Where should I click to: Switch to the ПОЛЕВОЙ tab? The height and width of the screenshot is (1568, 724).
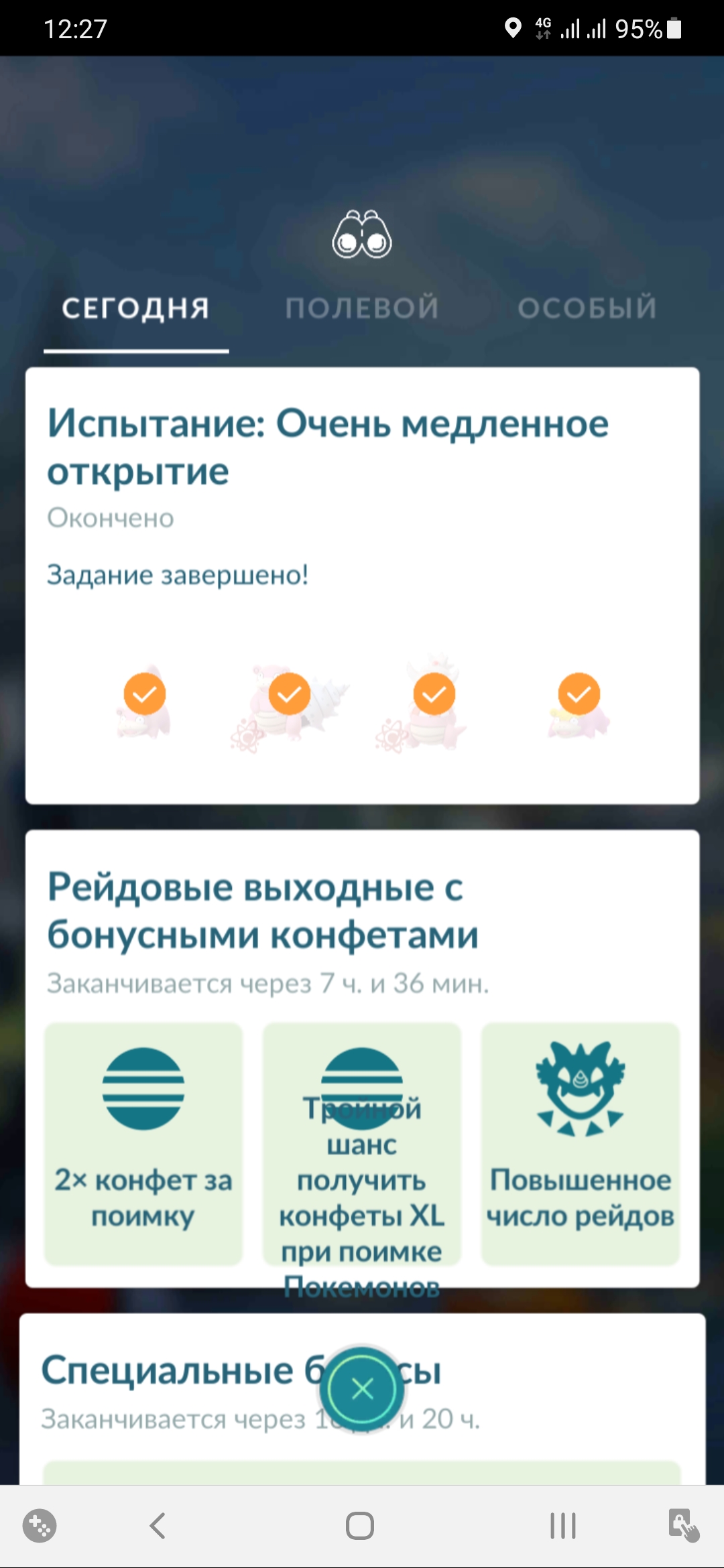click(362, 308)
